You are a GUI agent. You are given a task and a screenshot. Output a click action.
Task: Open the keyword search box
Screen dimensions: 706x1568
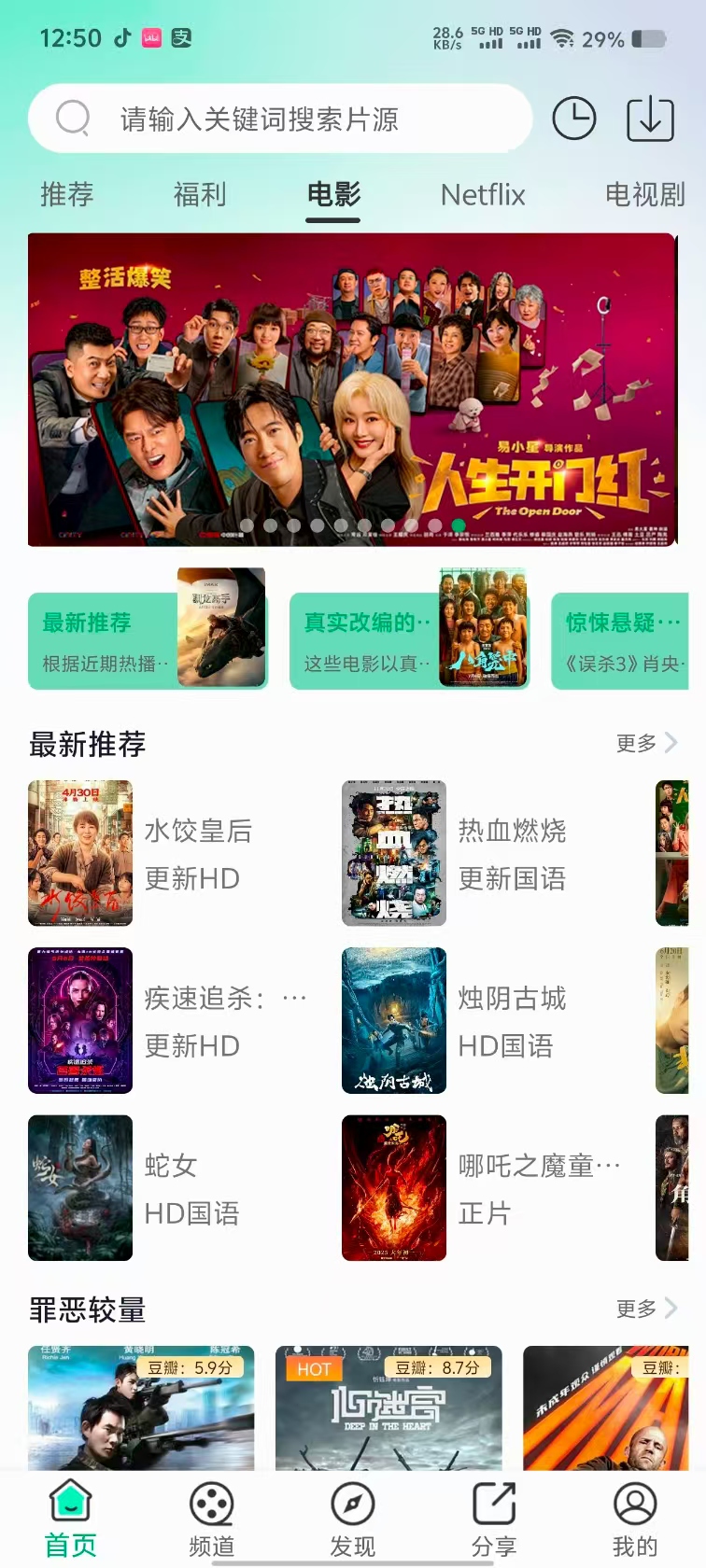[280, 119]
